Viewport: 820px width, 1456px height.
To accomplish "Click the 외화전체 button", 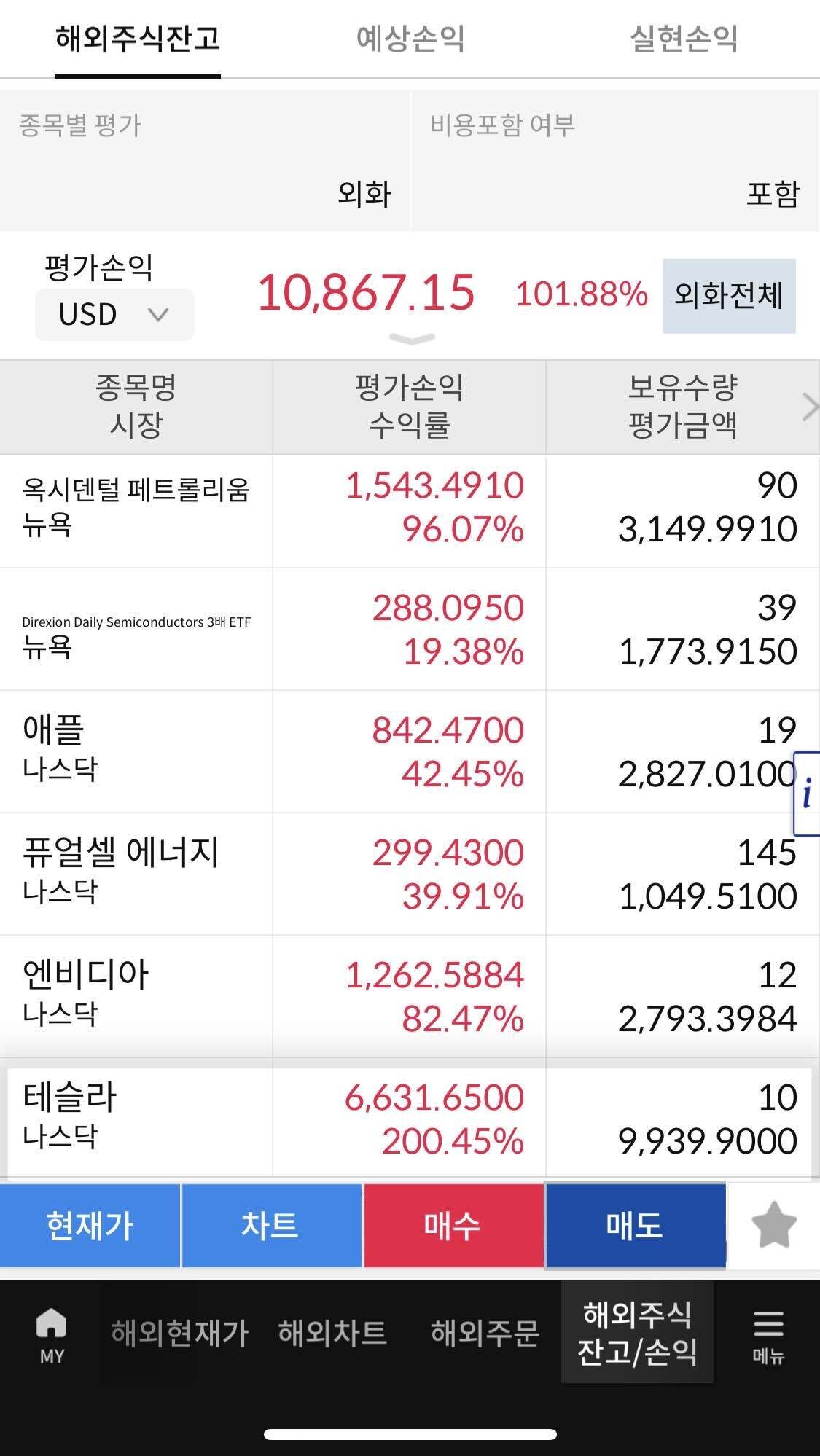I will [727, 294].
